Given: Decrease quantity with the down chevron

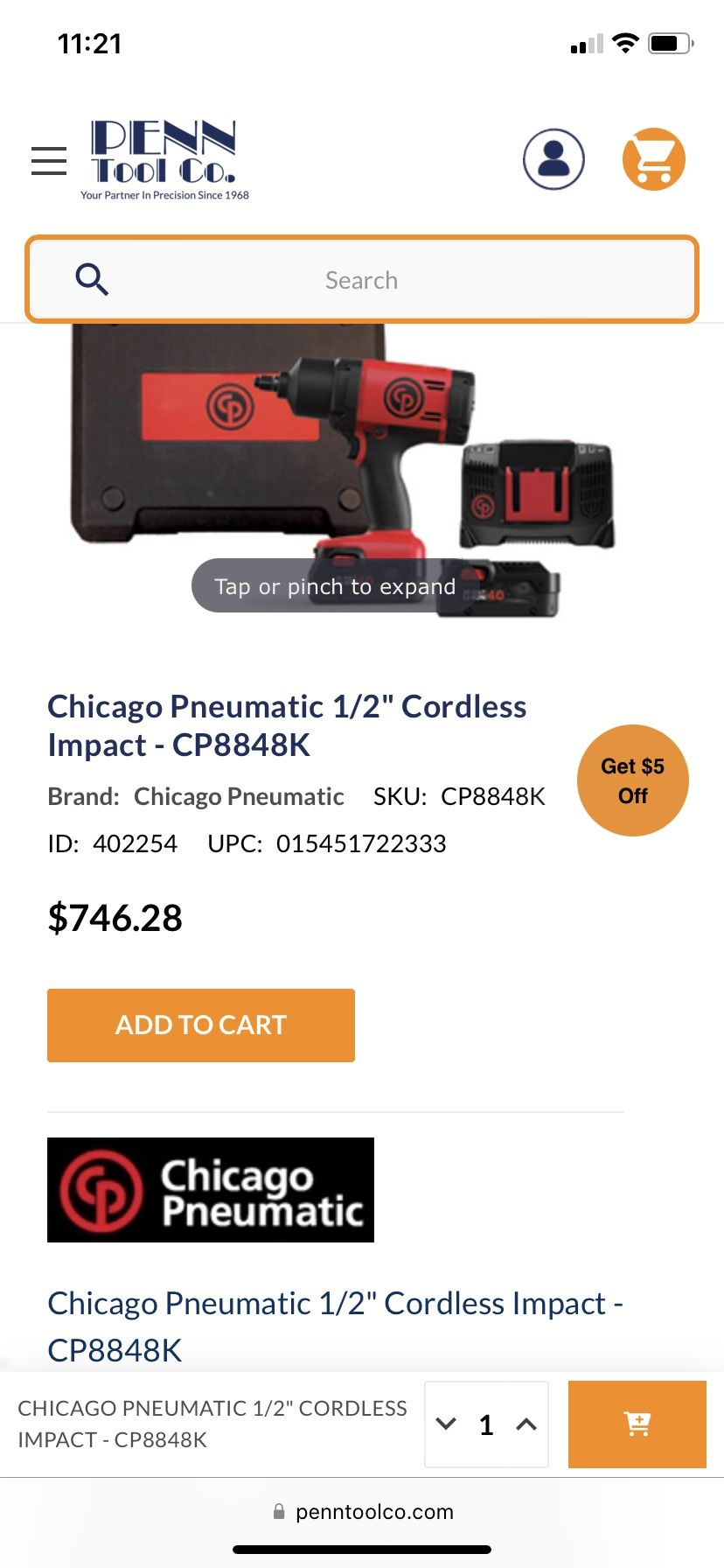Looking at the screenshot, I should [446, 1424].
